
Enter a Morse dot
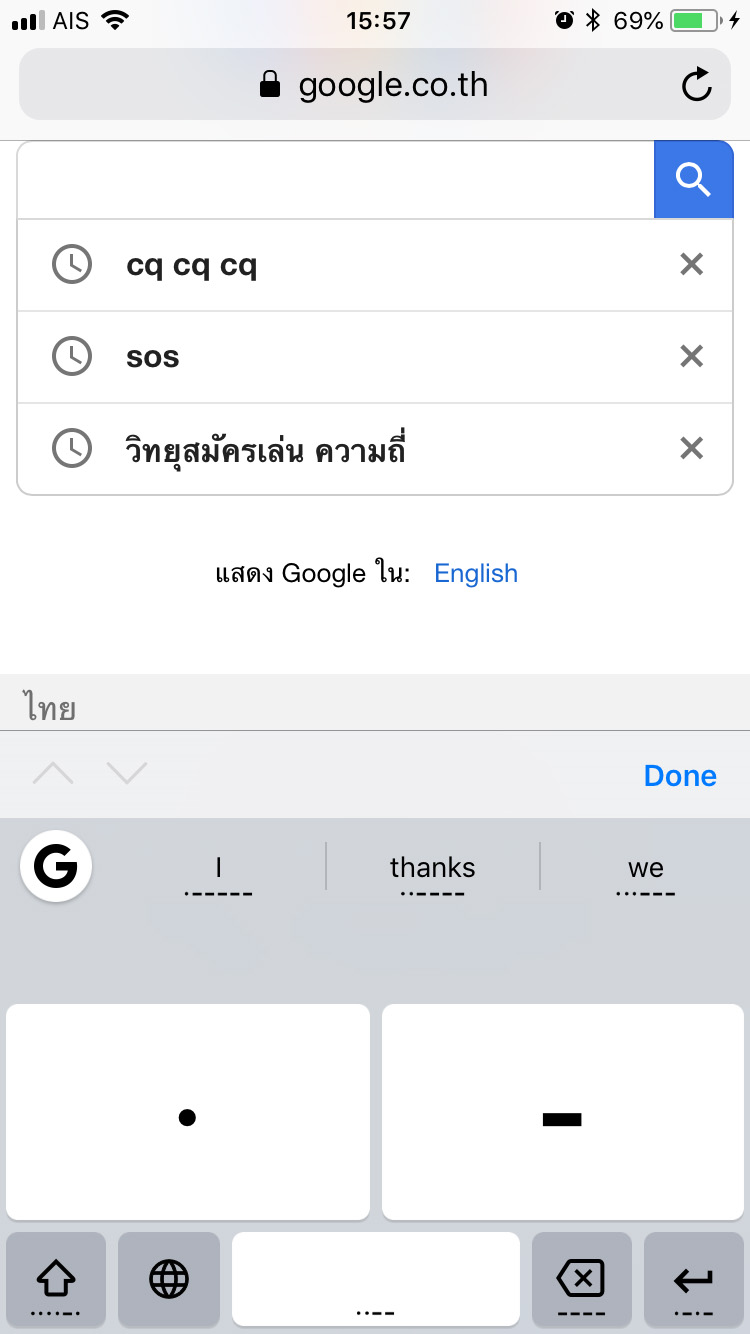(x=188, y=1112)
